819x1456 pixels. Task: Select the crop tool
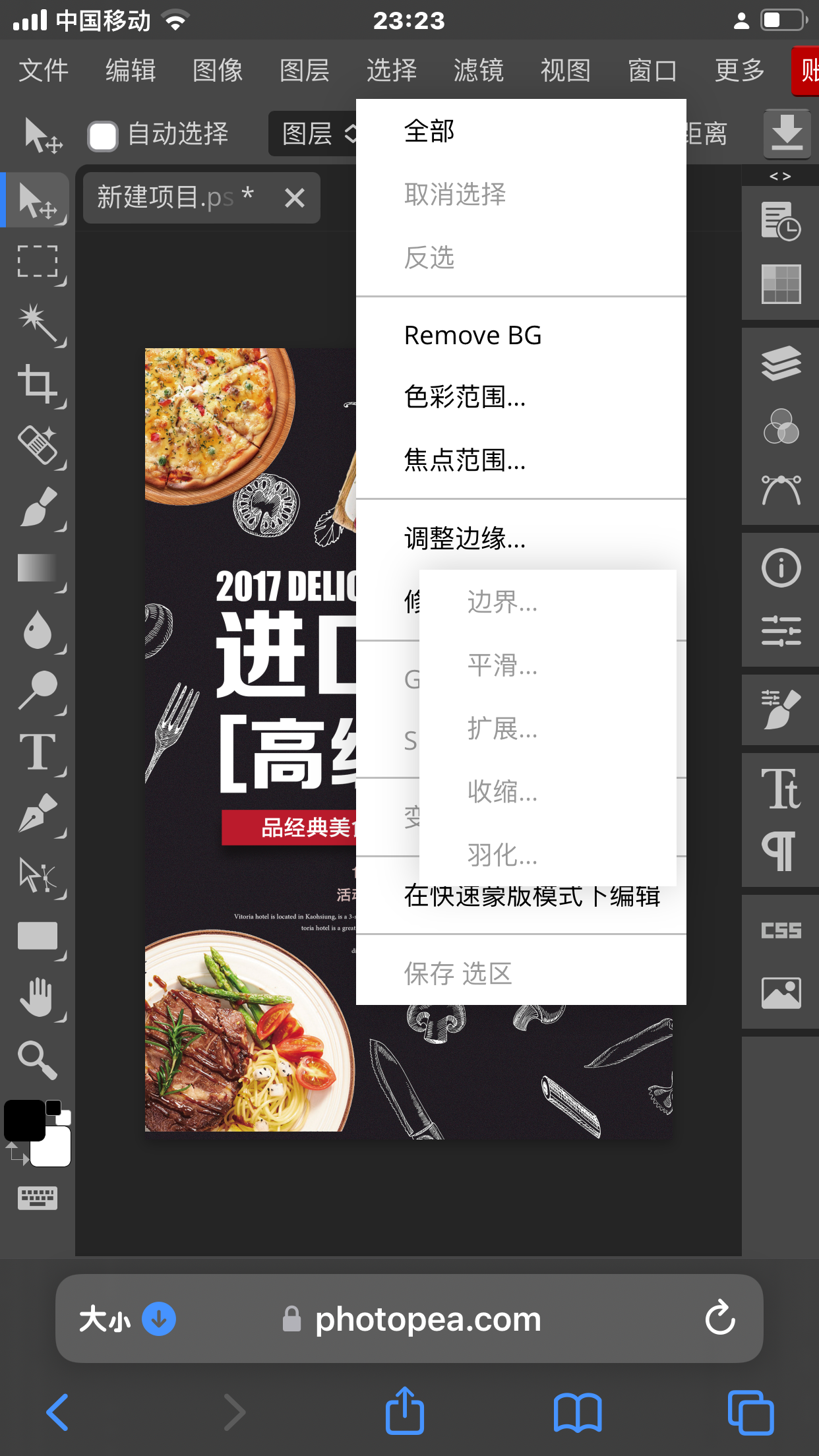(38, 384)
